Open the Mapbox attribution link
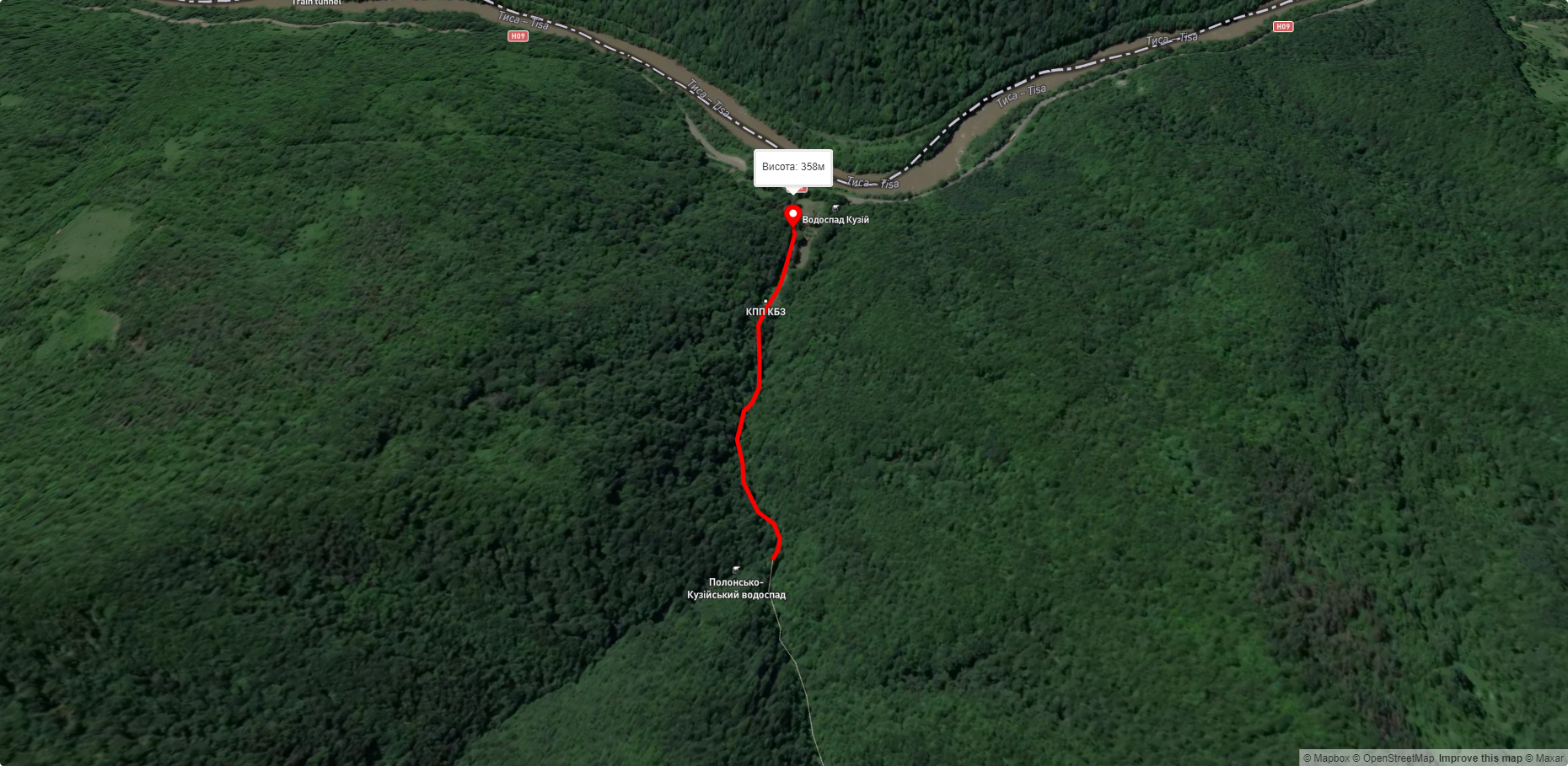The width and height of the screenshot is (1568, 766). (1326, 758)
